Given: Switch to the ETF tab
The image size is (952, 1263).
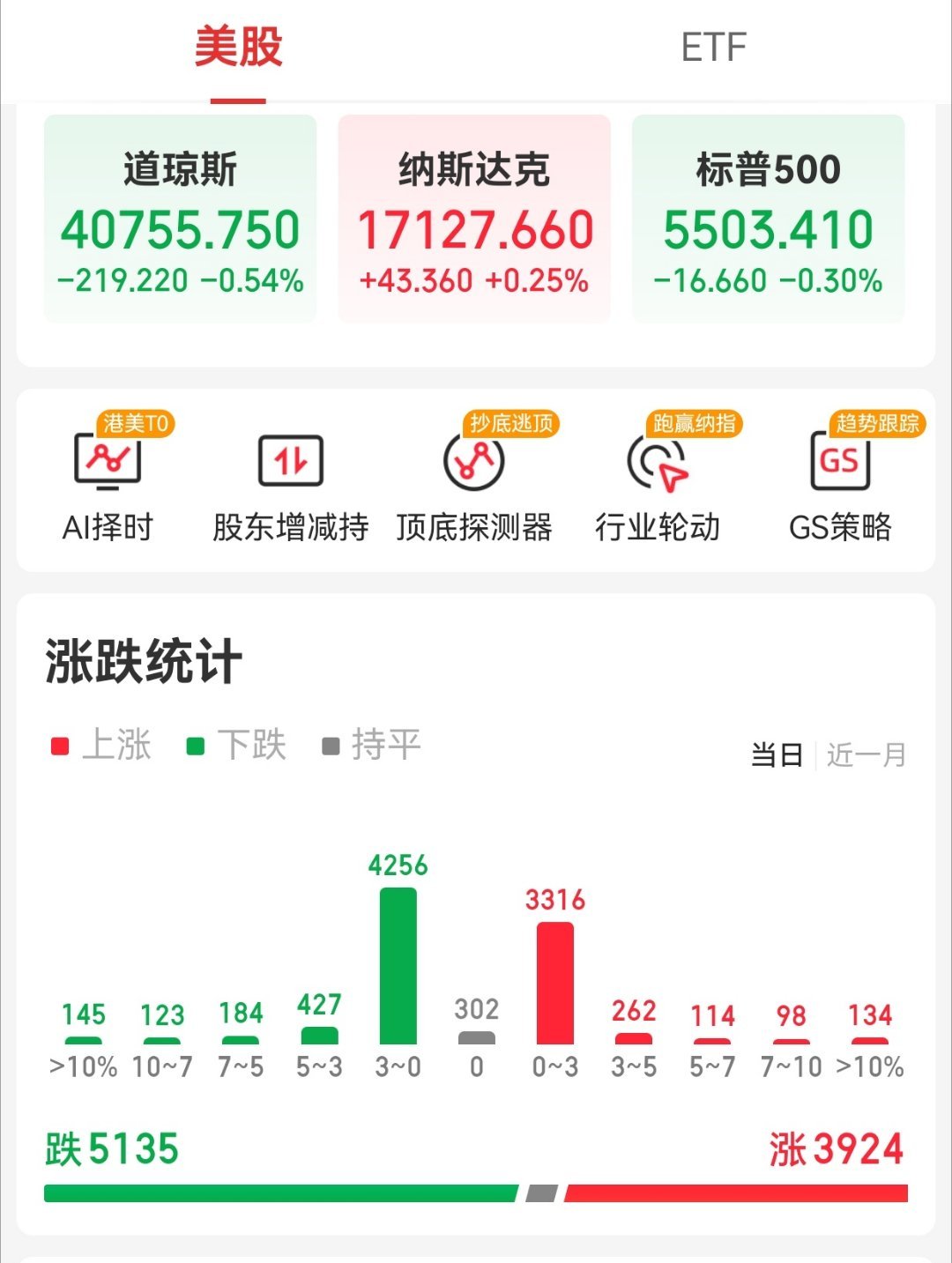Looking at the screenshot, I should point(713,48).
